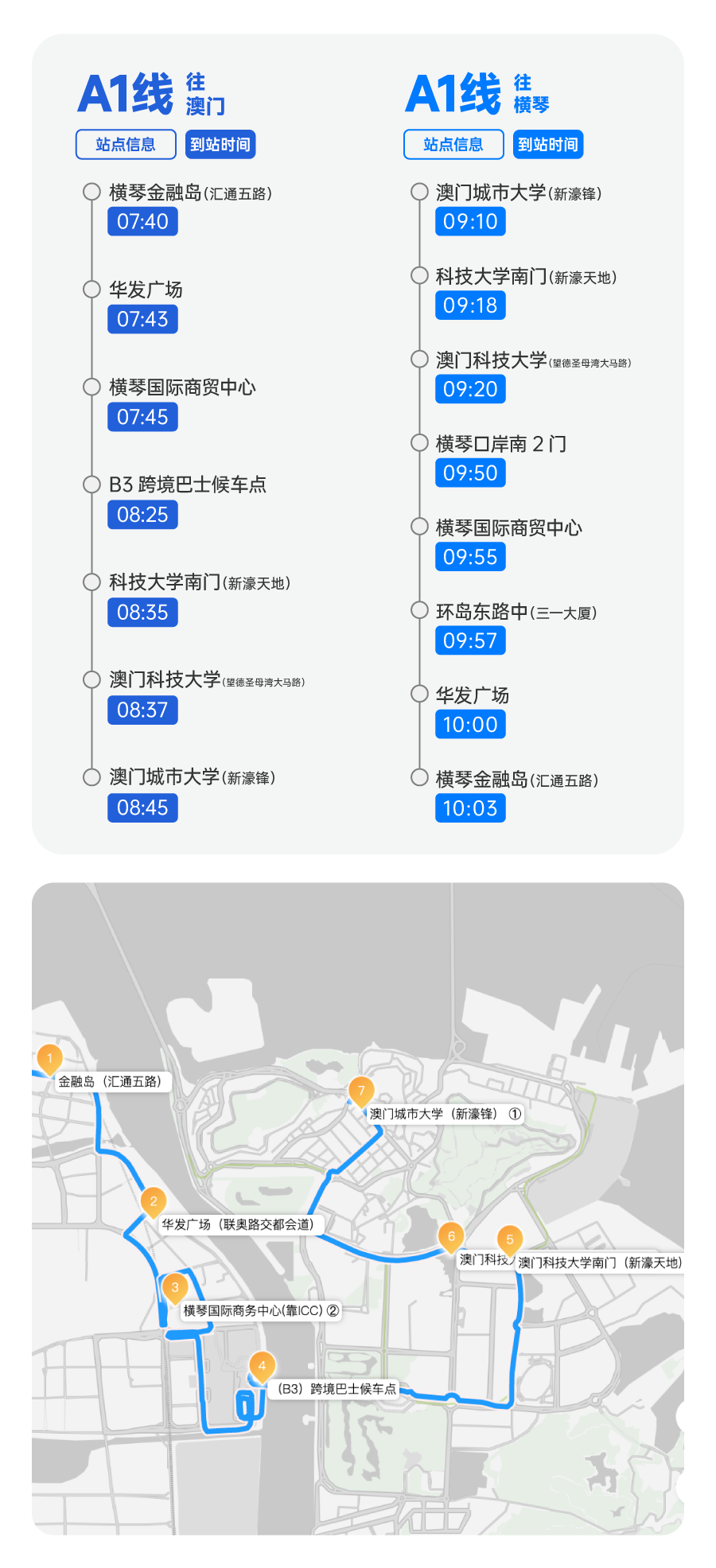This screenshot has width=716, height=1568.
Task: Click the station dot beside 横琴金融岛
Action: pos(91,191)
